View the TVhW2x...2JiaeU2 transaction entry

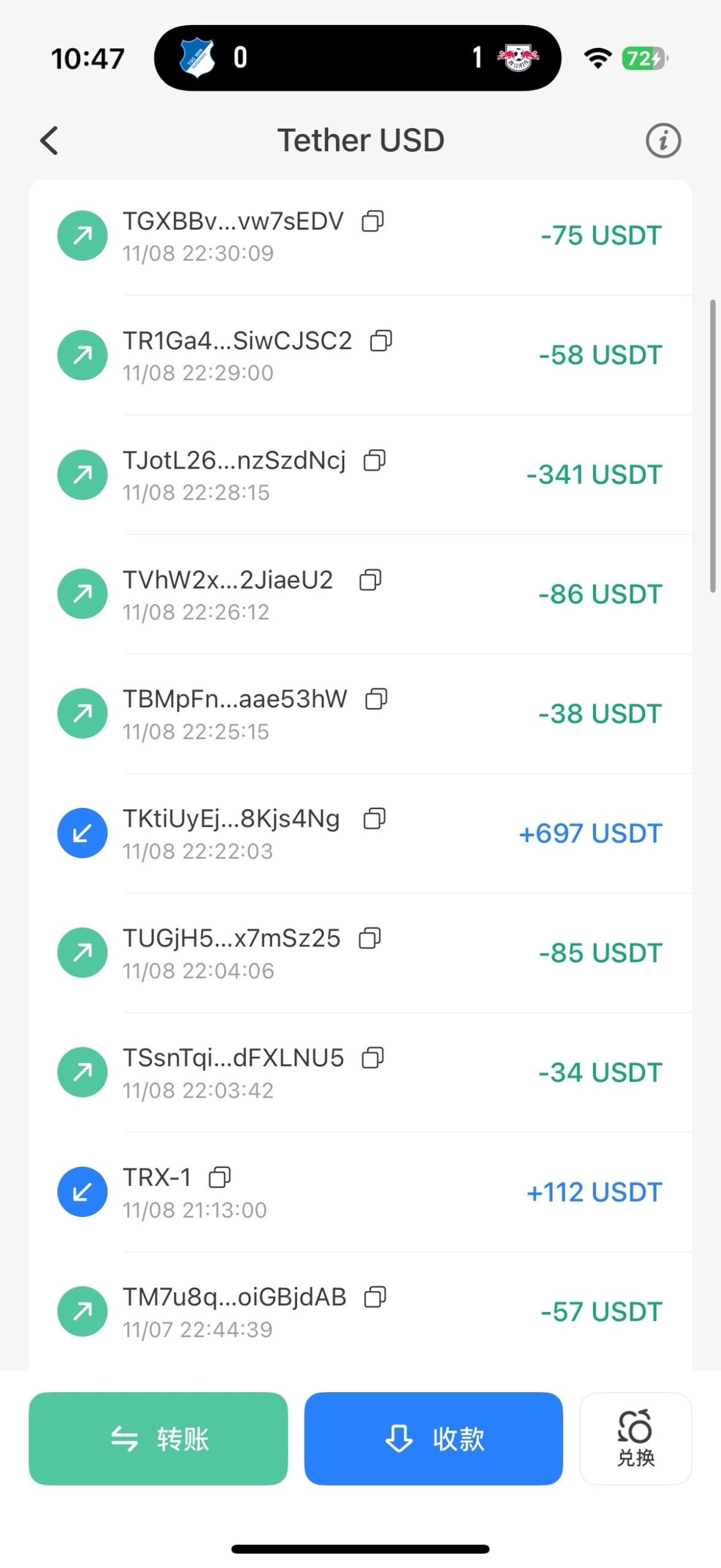pos(360,593)
